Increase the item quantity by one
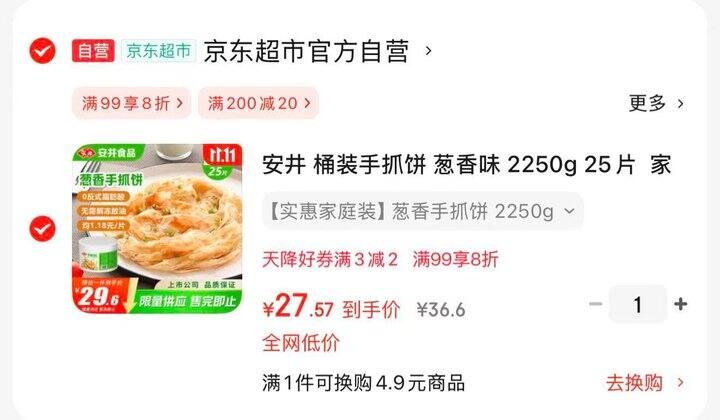This screenshot has height=420, width=720. (x=681, y=304)
